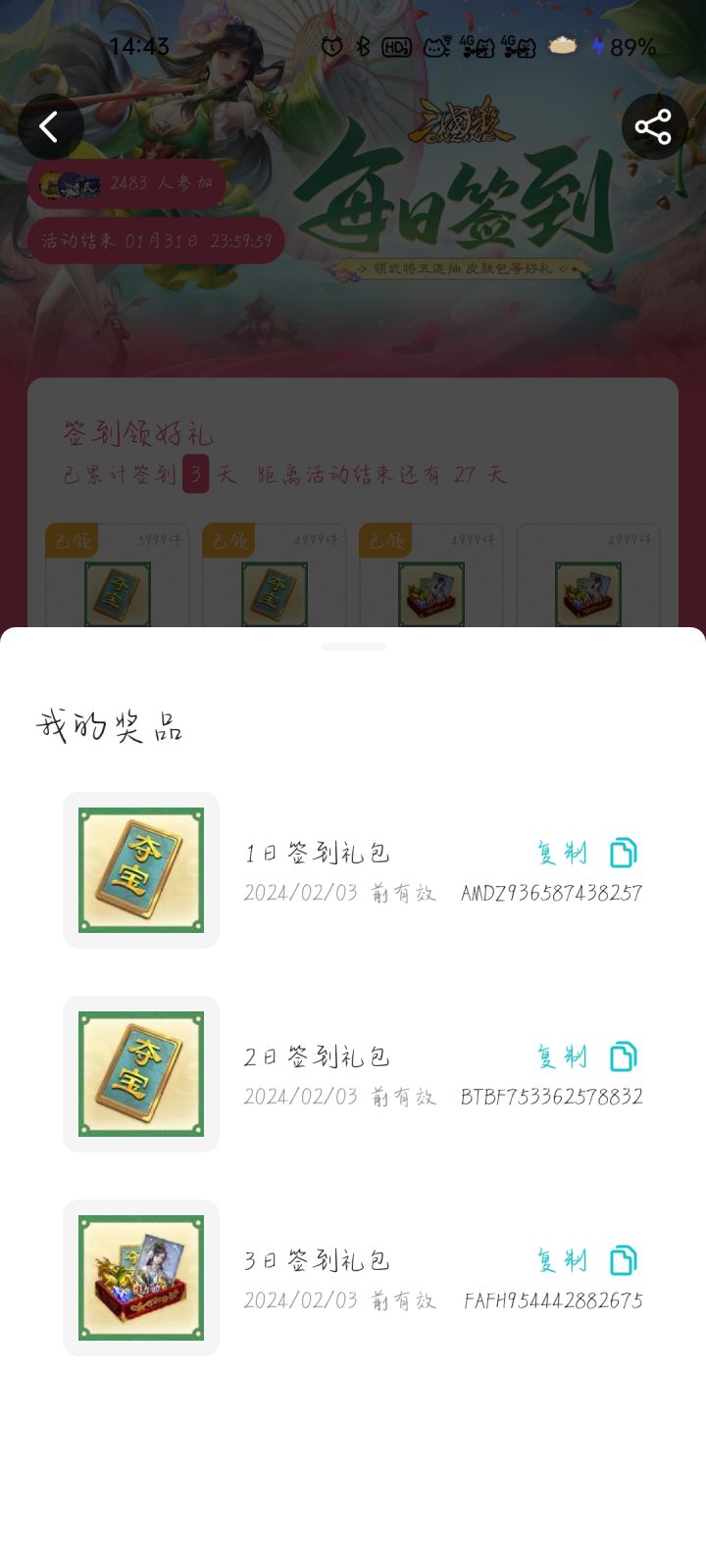The image size is (706, 1568).
Task: Click 复制 link for 1日签到礼包
Action: [x=560, y=853]
